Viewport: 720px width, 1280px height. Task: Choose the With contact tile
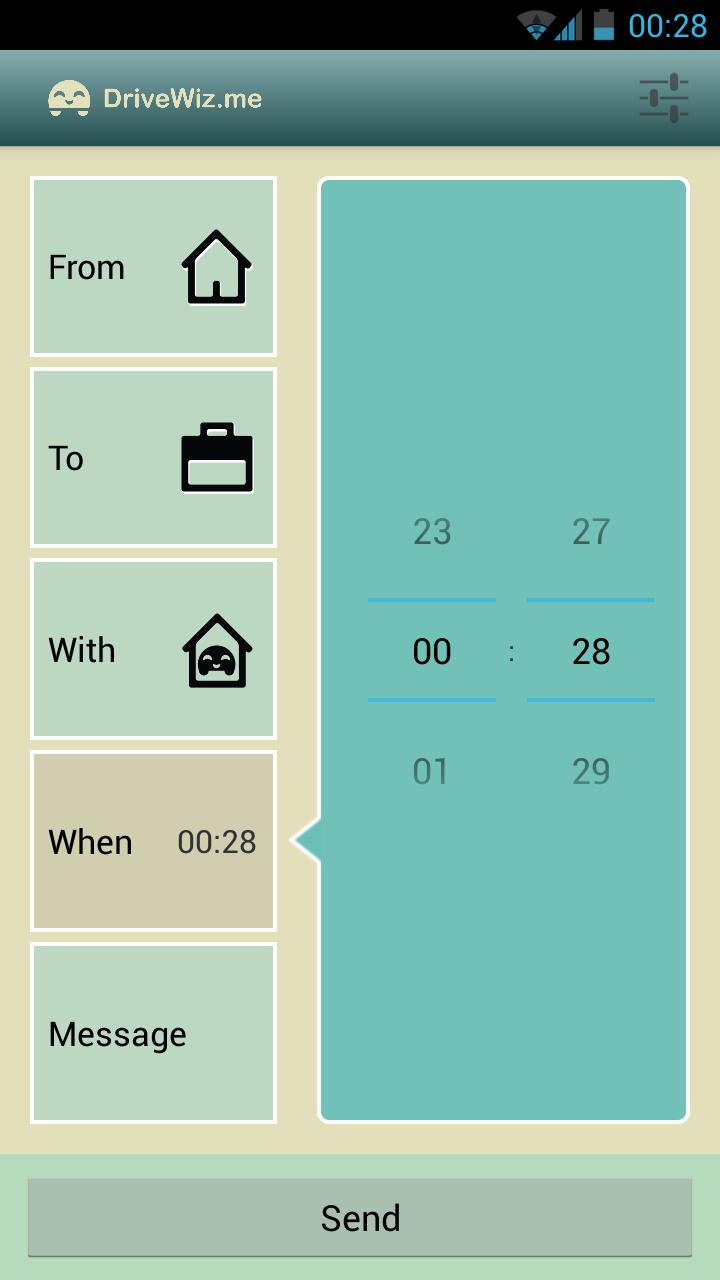click(x=154, y=650)
